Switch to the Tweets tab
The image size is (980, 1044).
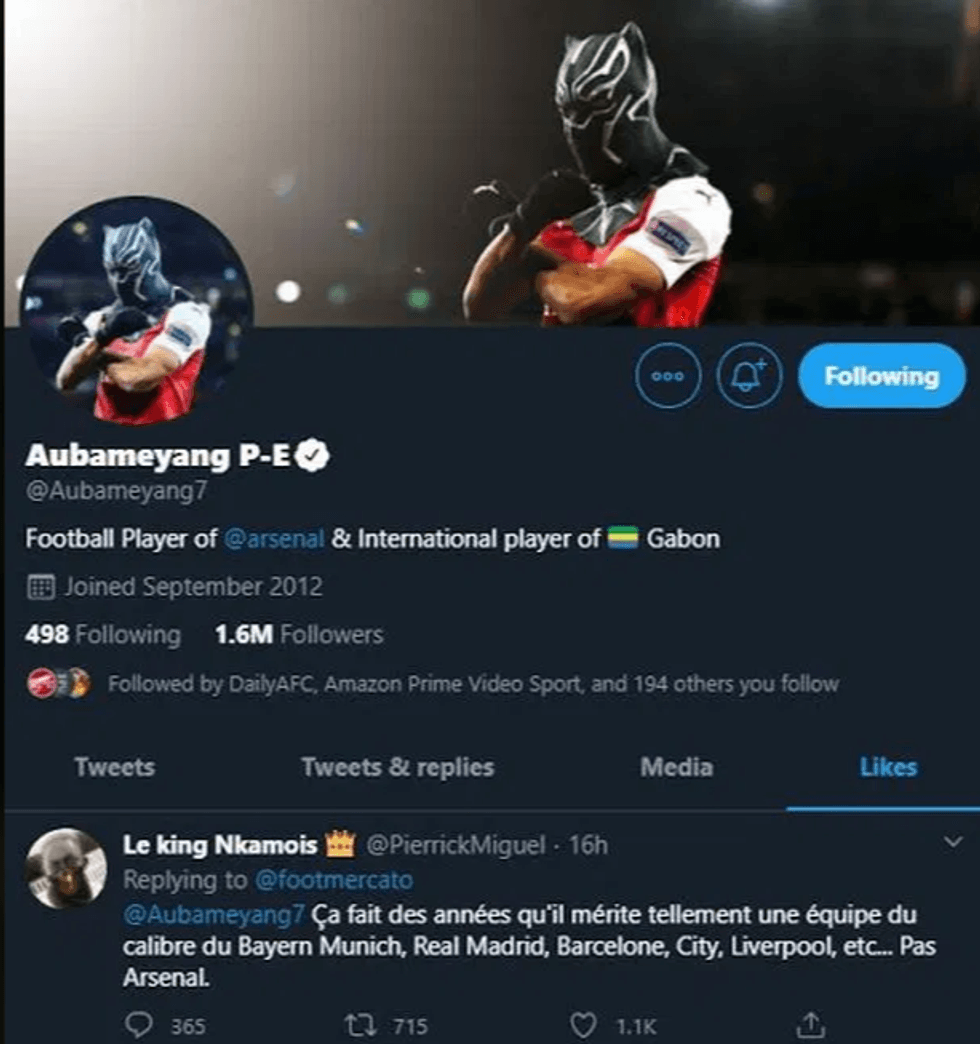pyautogui.click(x=114, y=768)
